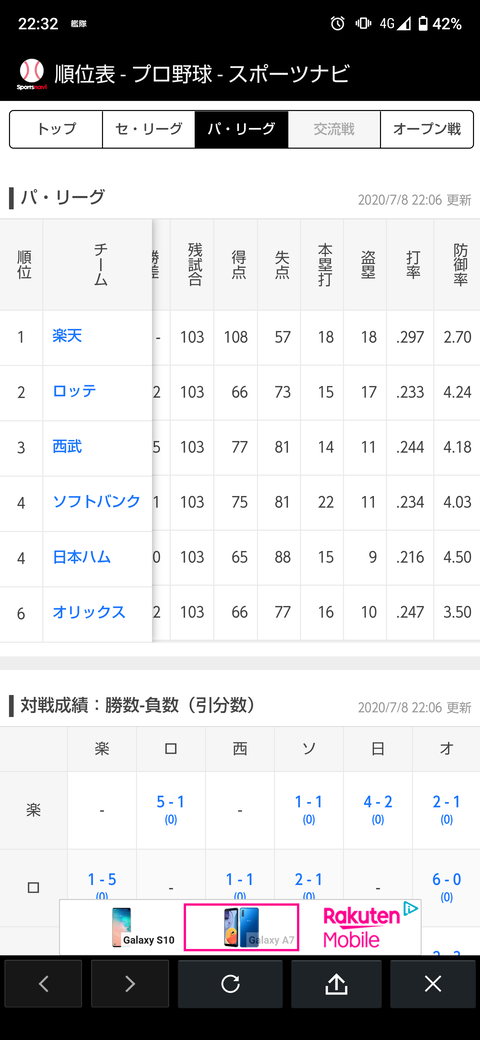Screen dimensions: 480x1040
Task: View the ソフトバンク team page
Action: coord(97,501)
